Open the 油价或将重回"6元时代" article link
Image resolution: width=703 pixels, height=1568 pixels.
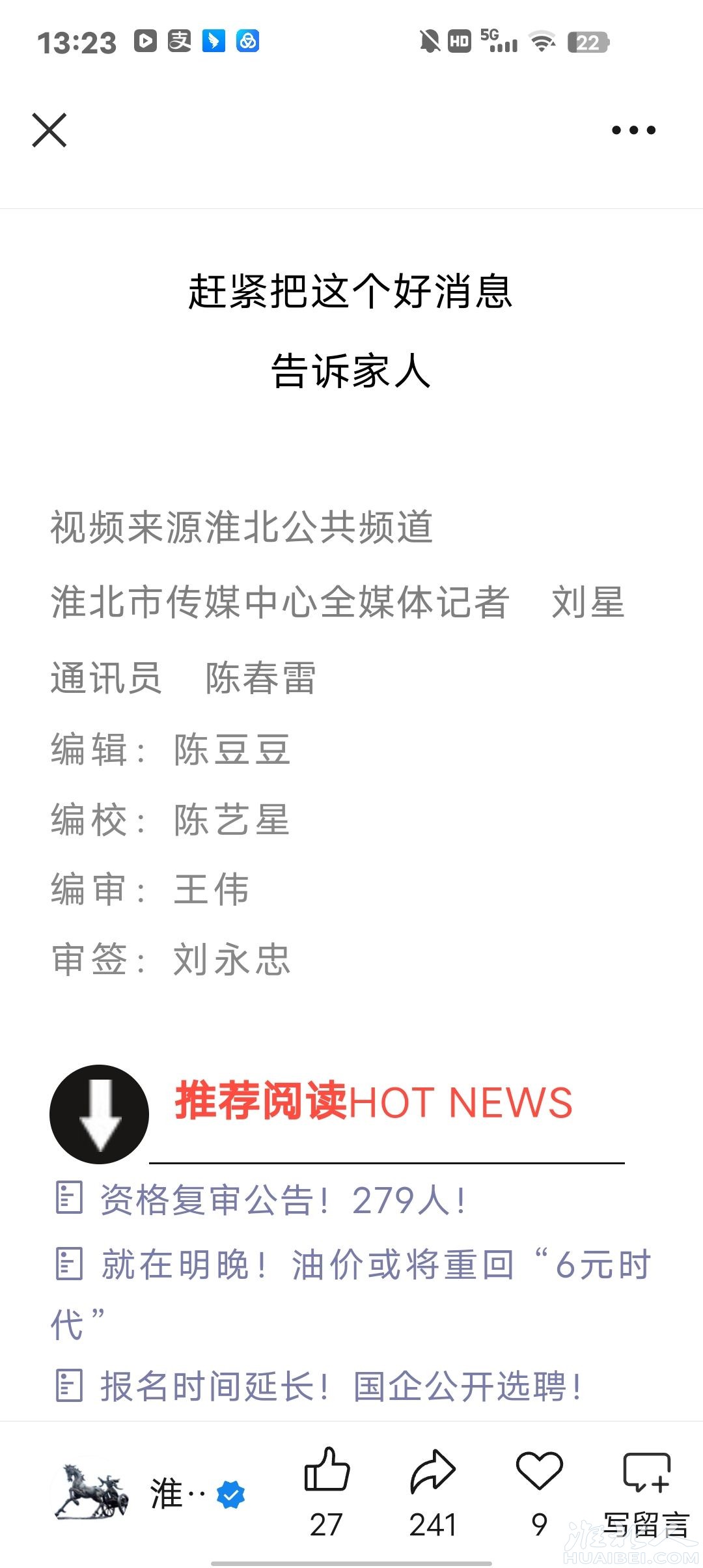click(374, 1265)
